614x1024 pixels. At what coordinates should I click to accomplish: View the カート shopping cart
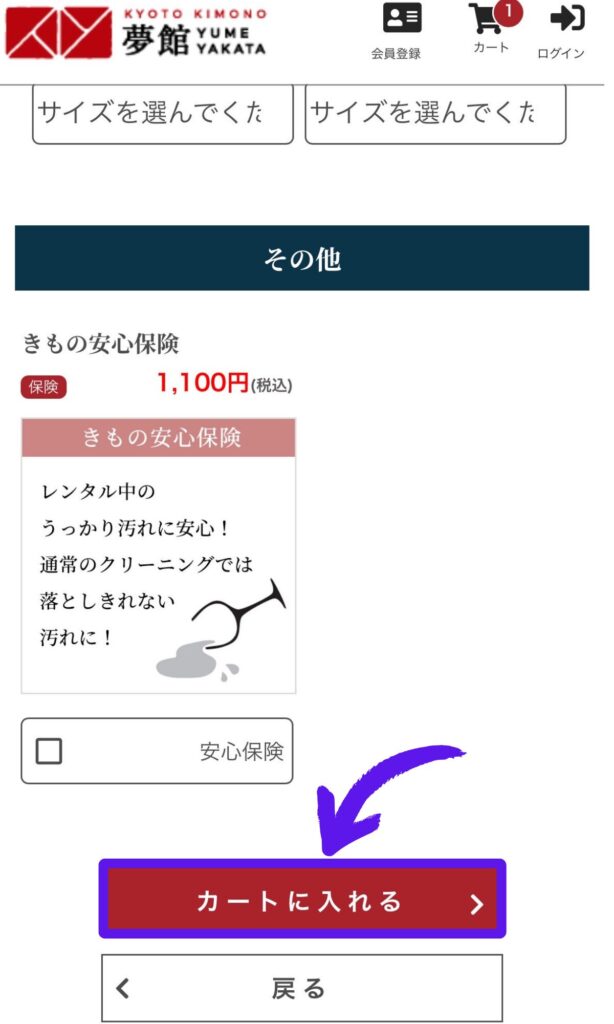coord(490,29)
